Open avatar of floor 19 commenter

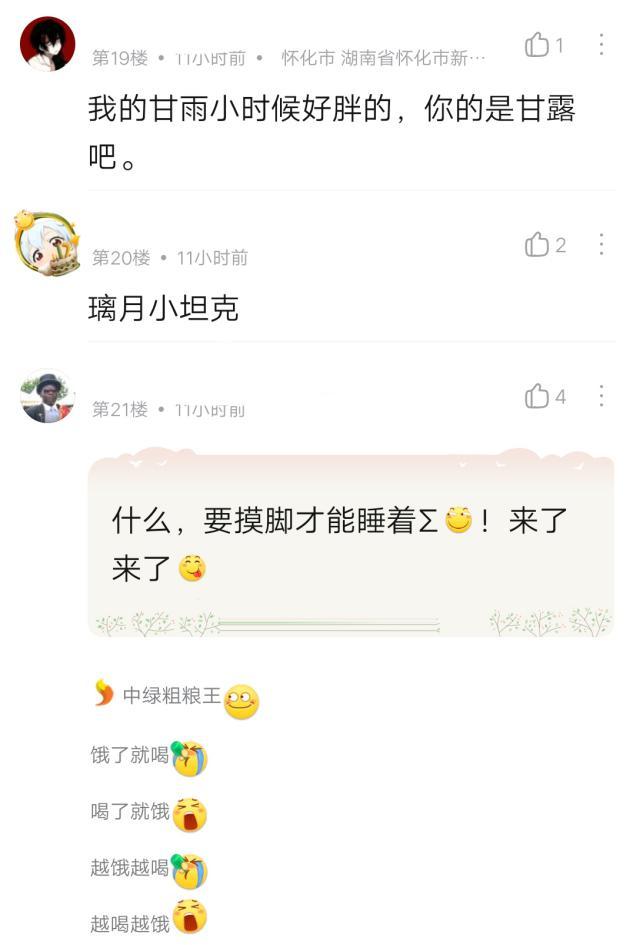tap(47, 44)
